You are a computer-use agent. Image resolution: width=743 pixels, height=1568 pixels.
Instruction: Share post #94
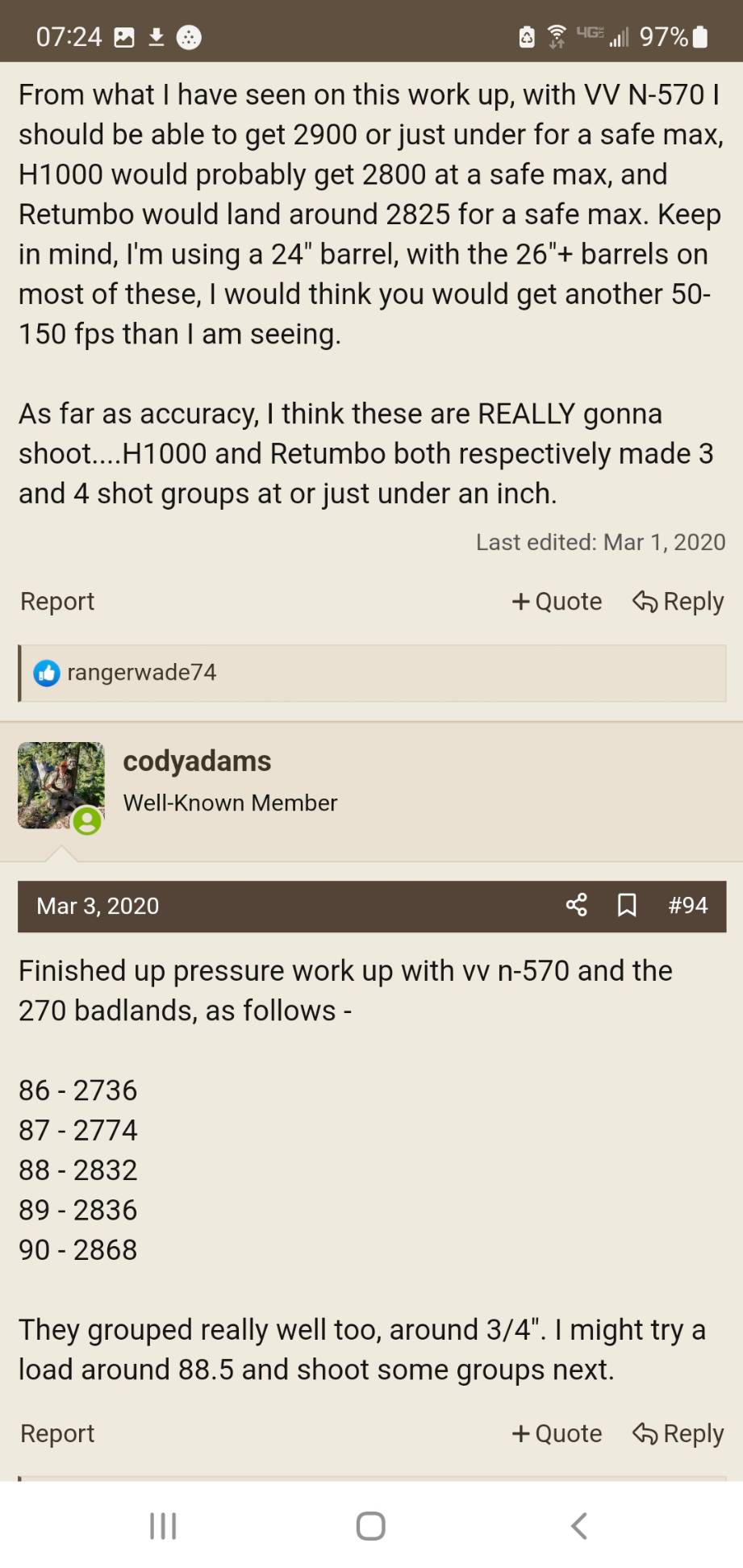pos(576,905)
